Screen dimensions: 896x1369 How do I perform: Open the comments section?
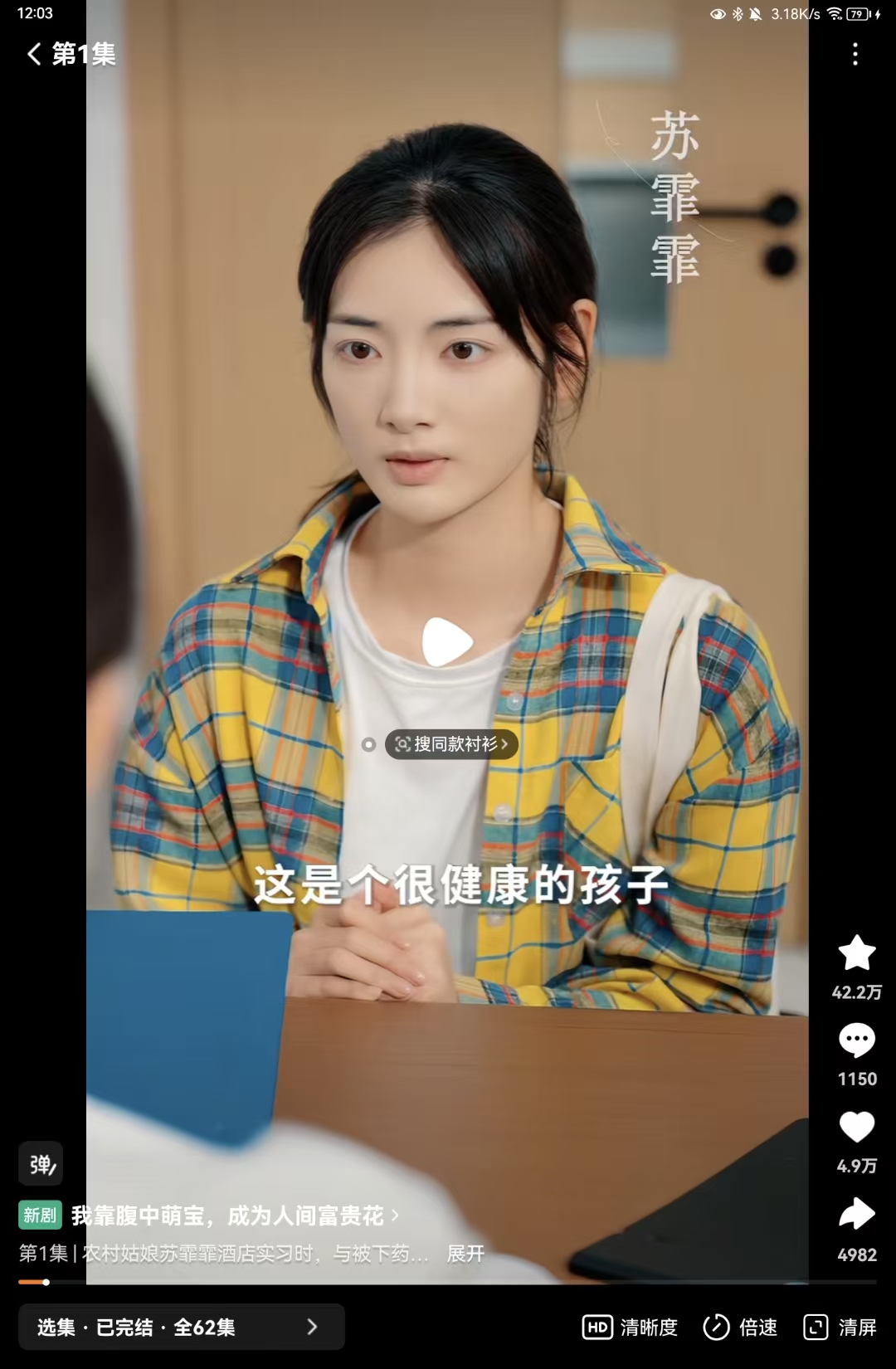click(856, 1040)
